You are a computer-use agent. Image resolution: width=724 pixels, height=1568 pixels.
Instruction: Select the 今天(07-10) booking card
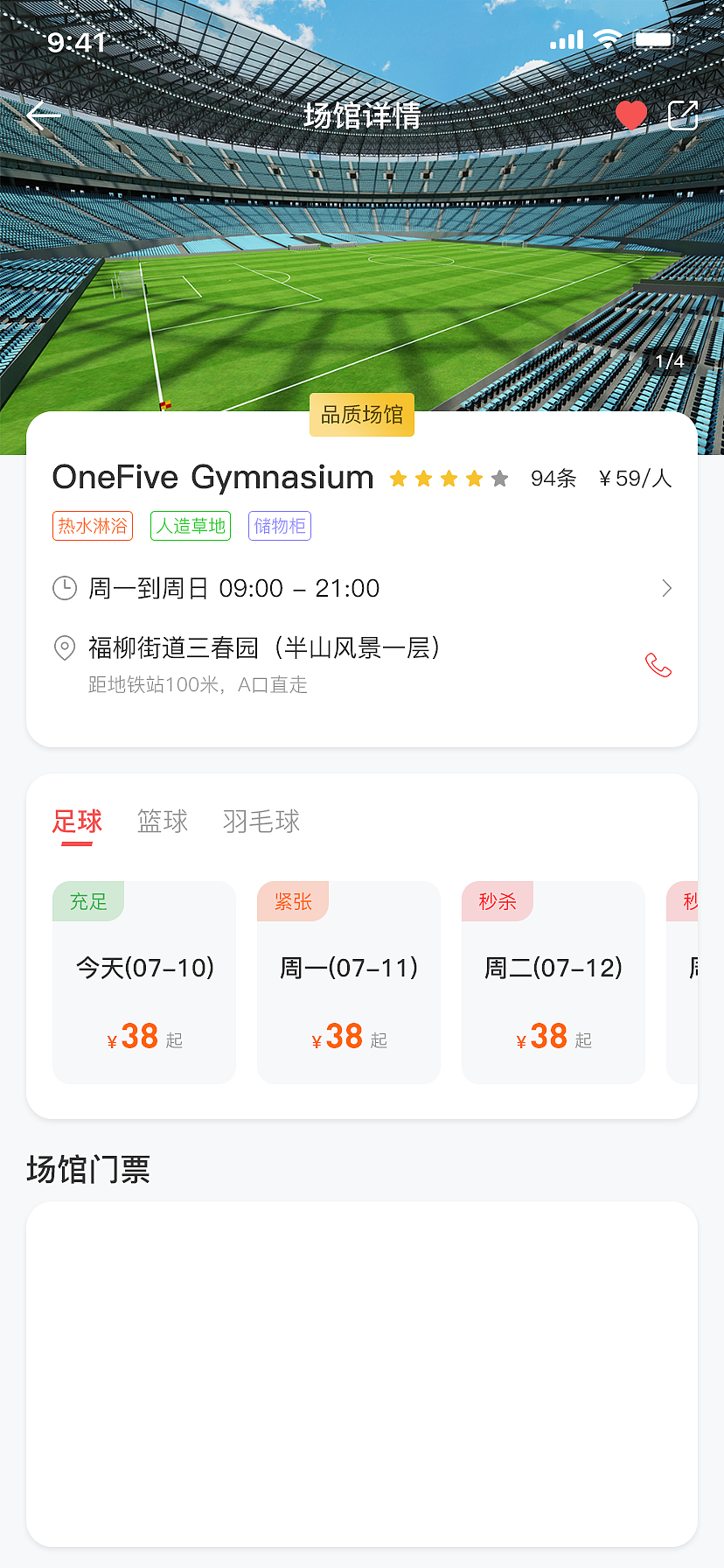[143, 982]
